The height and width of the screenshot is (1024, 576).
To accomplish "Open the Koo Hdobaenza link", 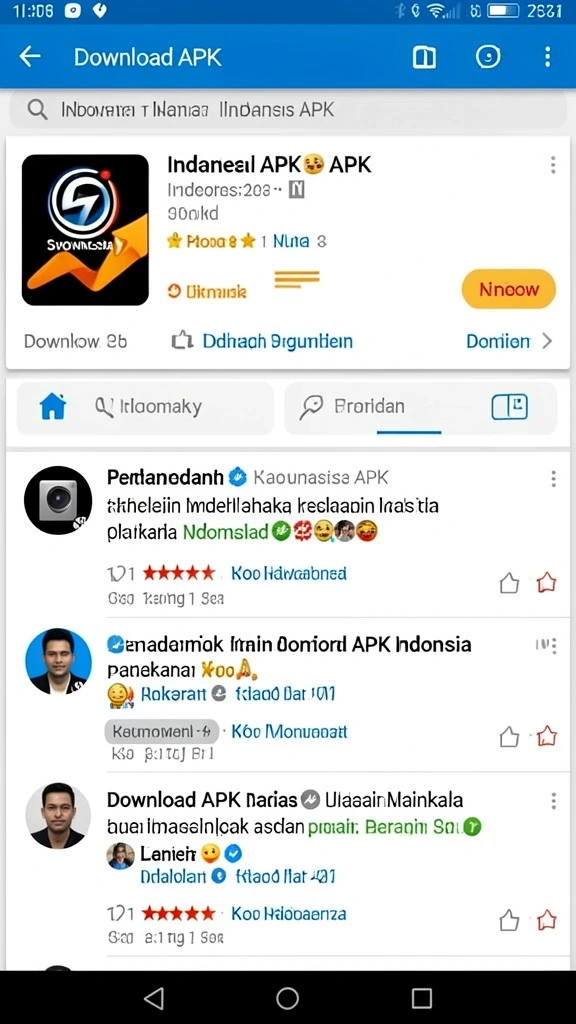I will click(289, 914).
